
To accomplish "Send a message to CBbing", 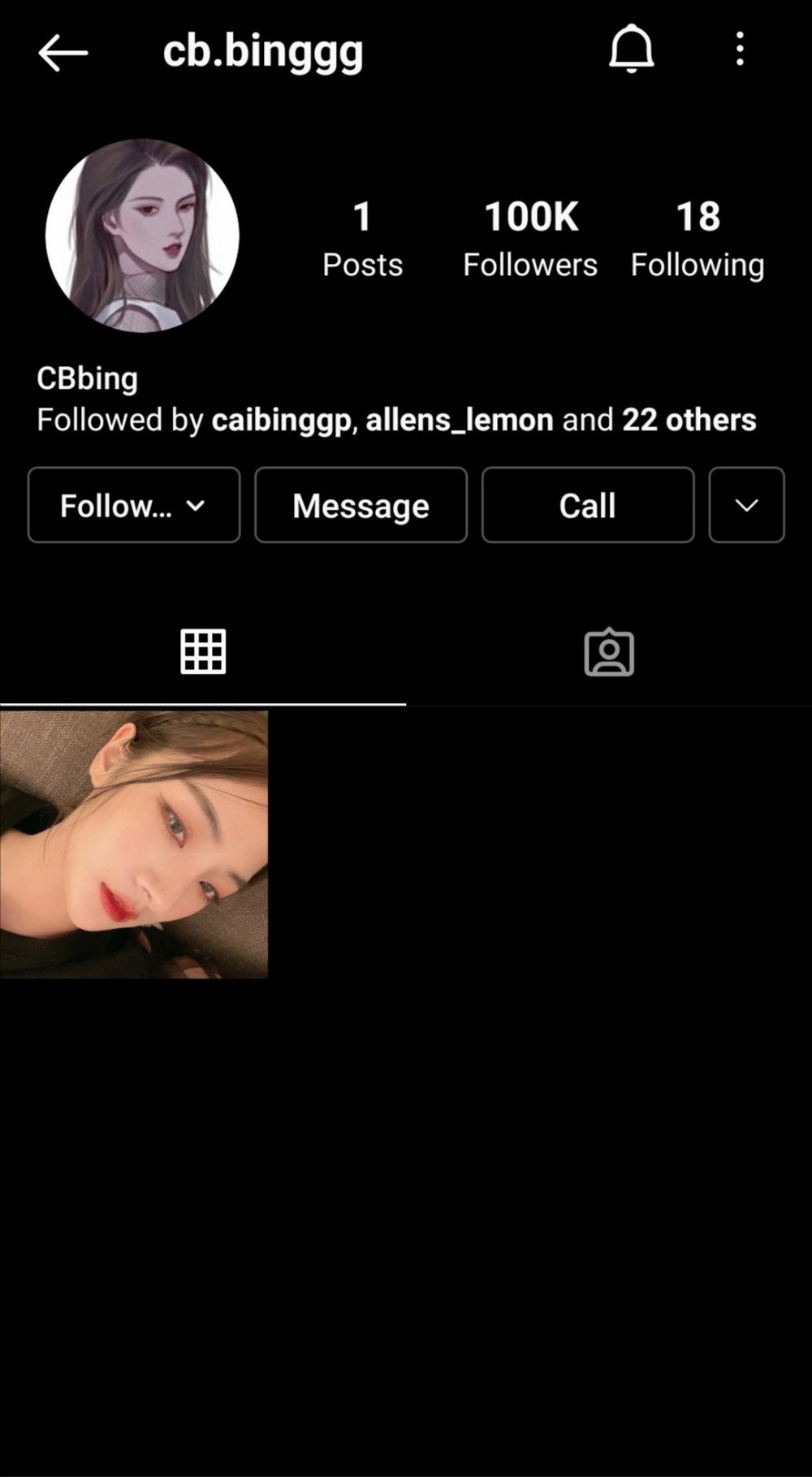I will point(361,505).
